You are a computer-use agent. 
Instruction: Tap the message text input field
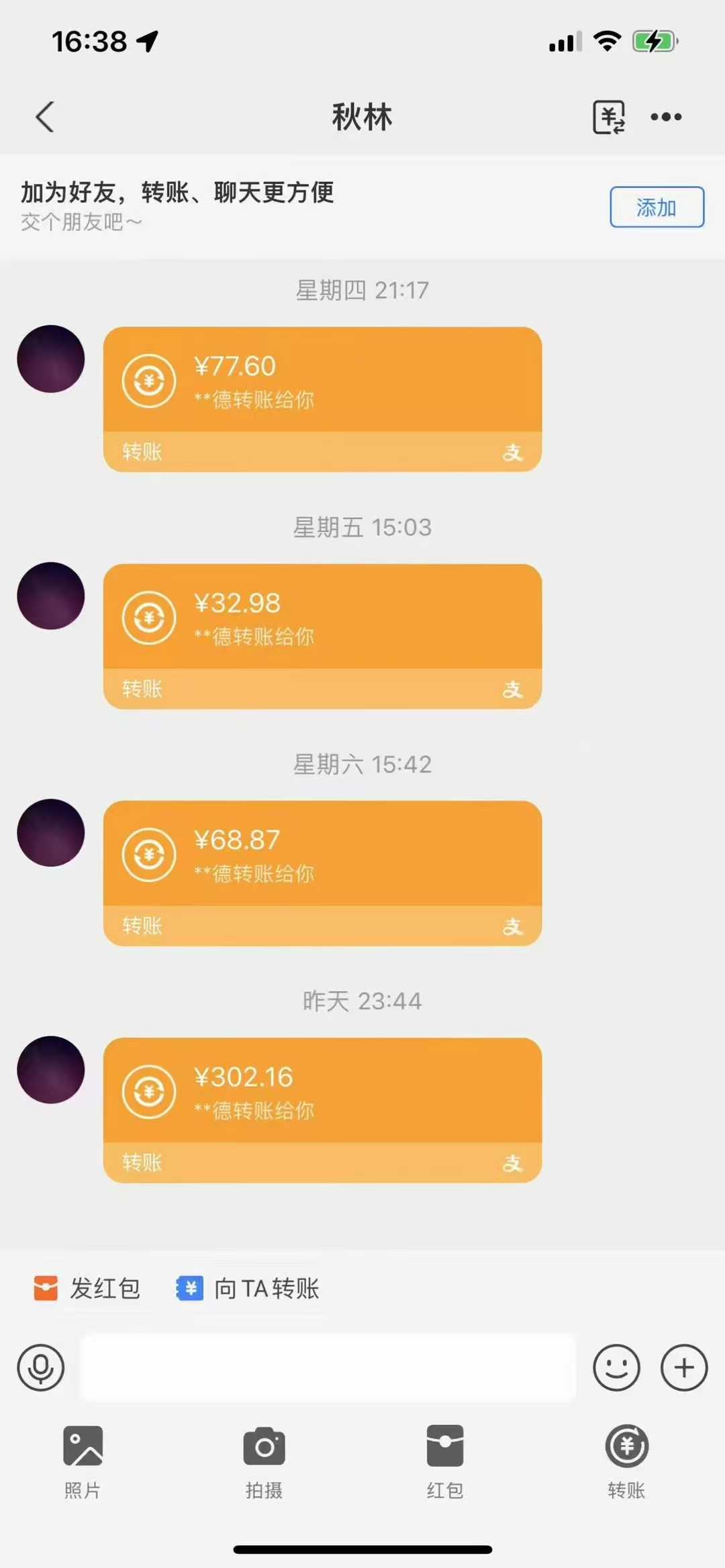click(x=327, y=1367)
